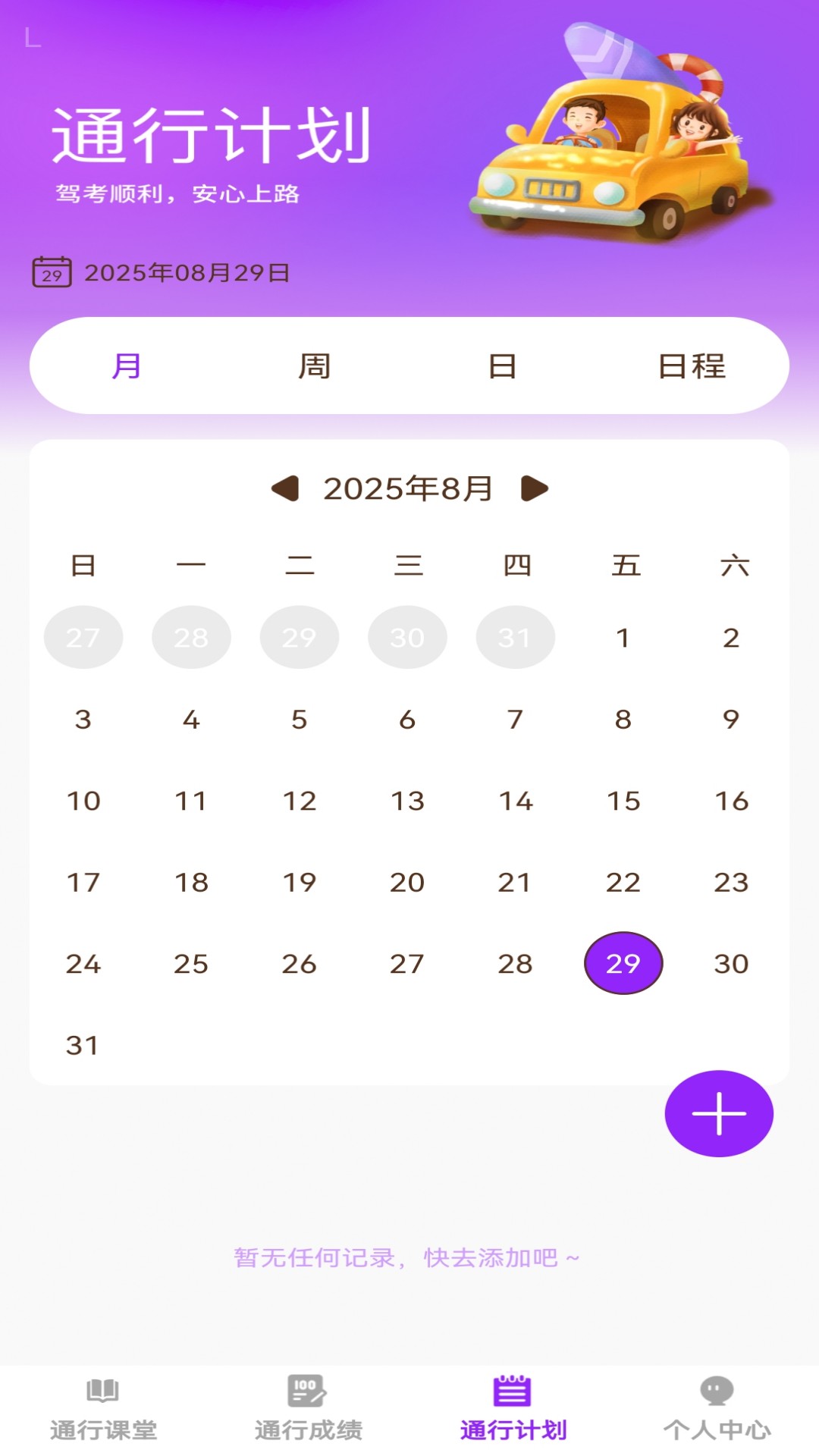The width and height of the screenshot is (819, 1456).
Task: Select the grayed-out date 27 from July
Action: point(83,638)
